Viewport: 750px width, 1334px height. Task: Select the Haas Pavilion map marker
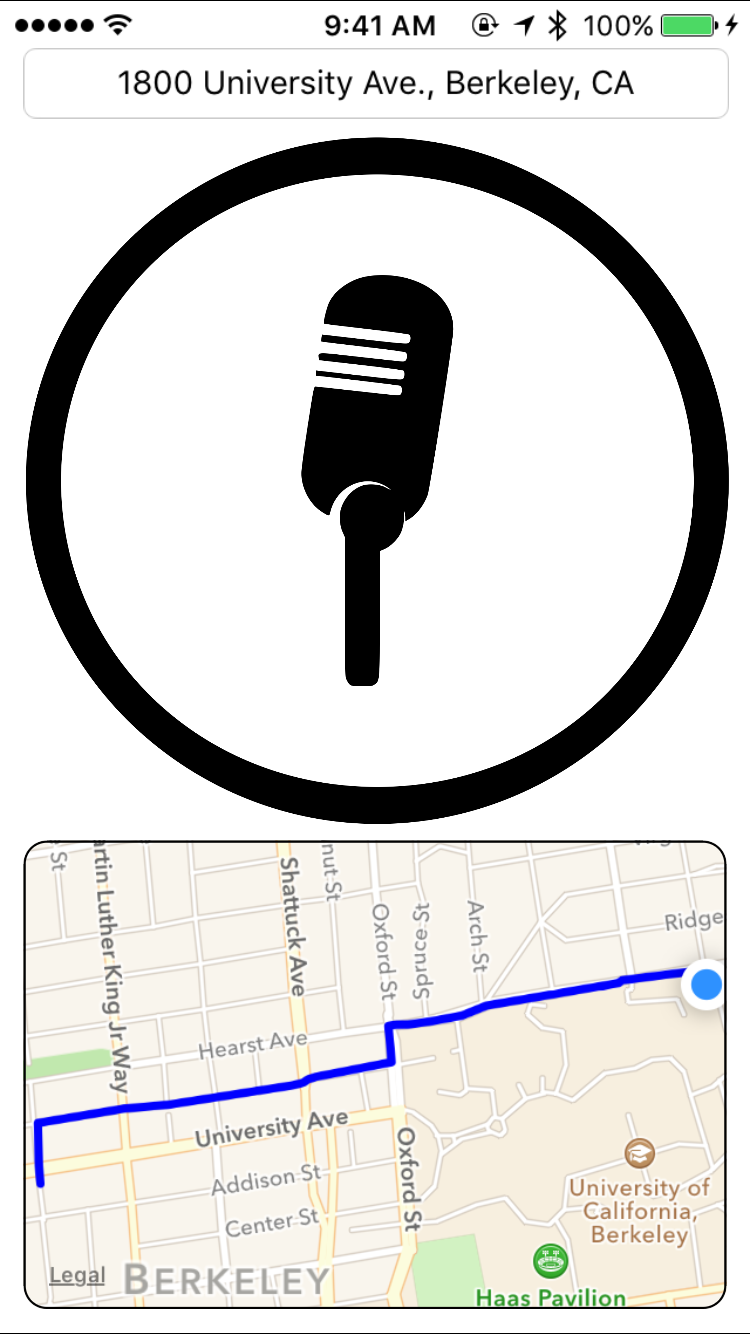550,1259
